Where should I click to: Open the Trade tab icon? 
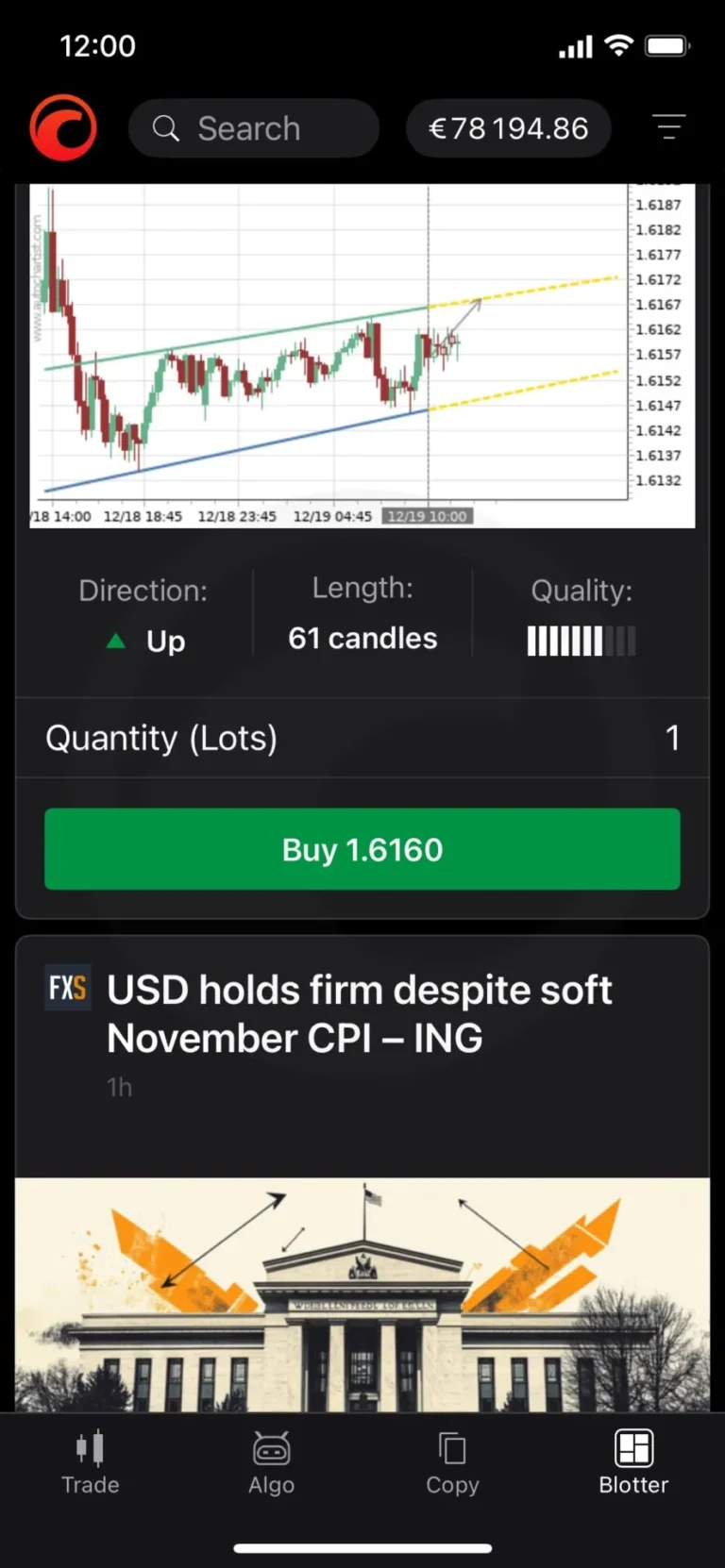click(x=90, y=1448)
